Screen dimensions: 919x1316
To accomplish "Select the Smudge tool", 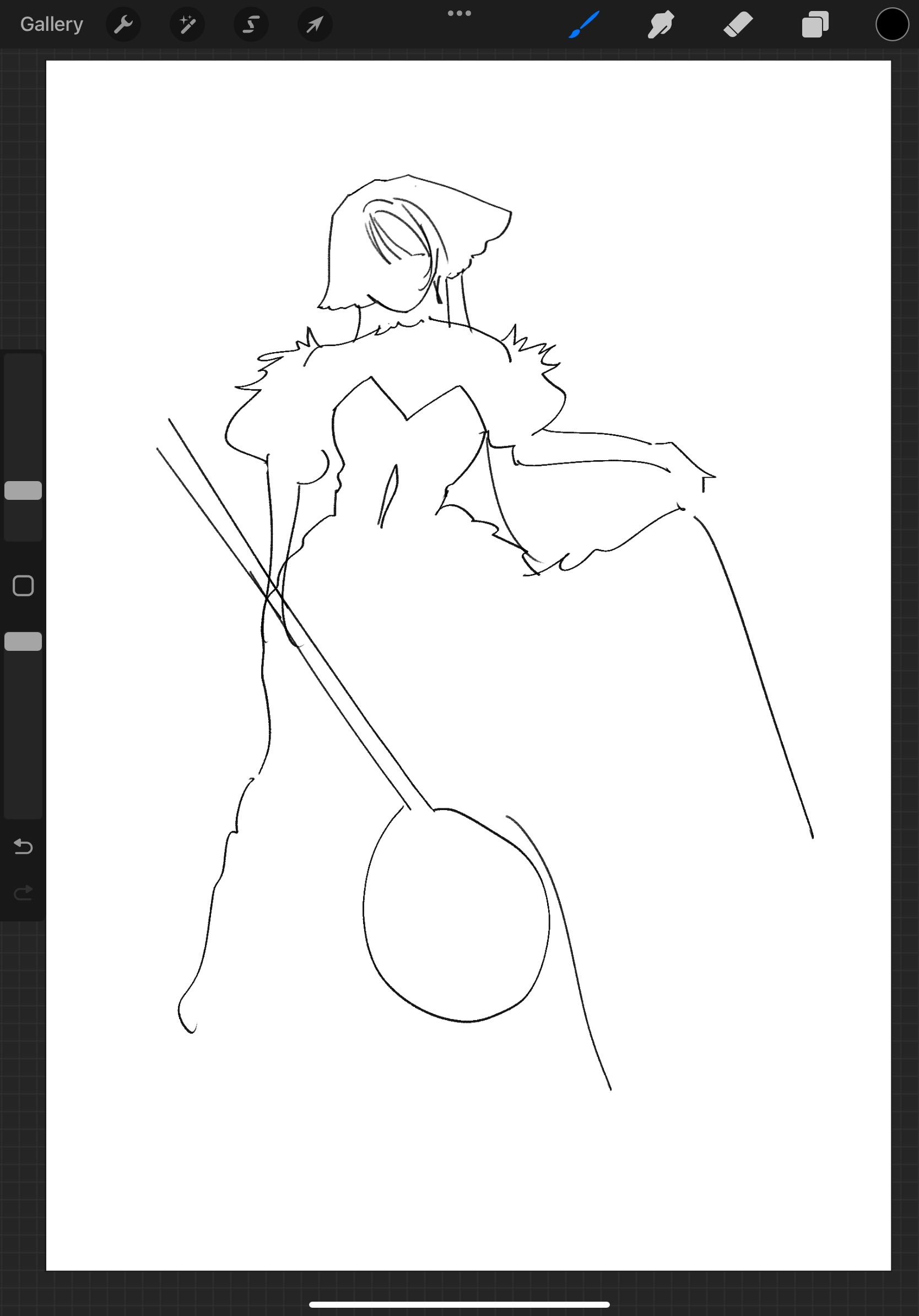I will point(661,25).
